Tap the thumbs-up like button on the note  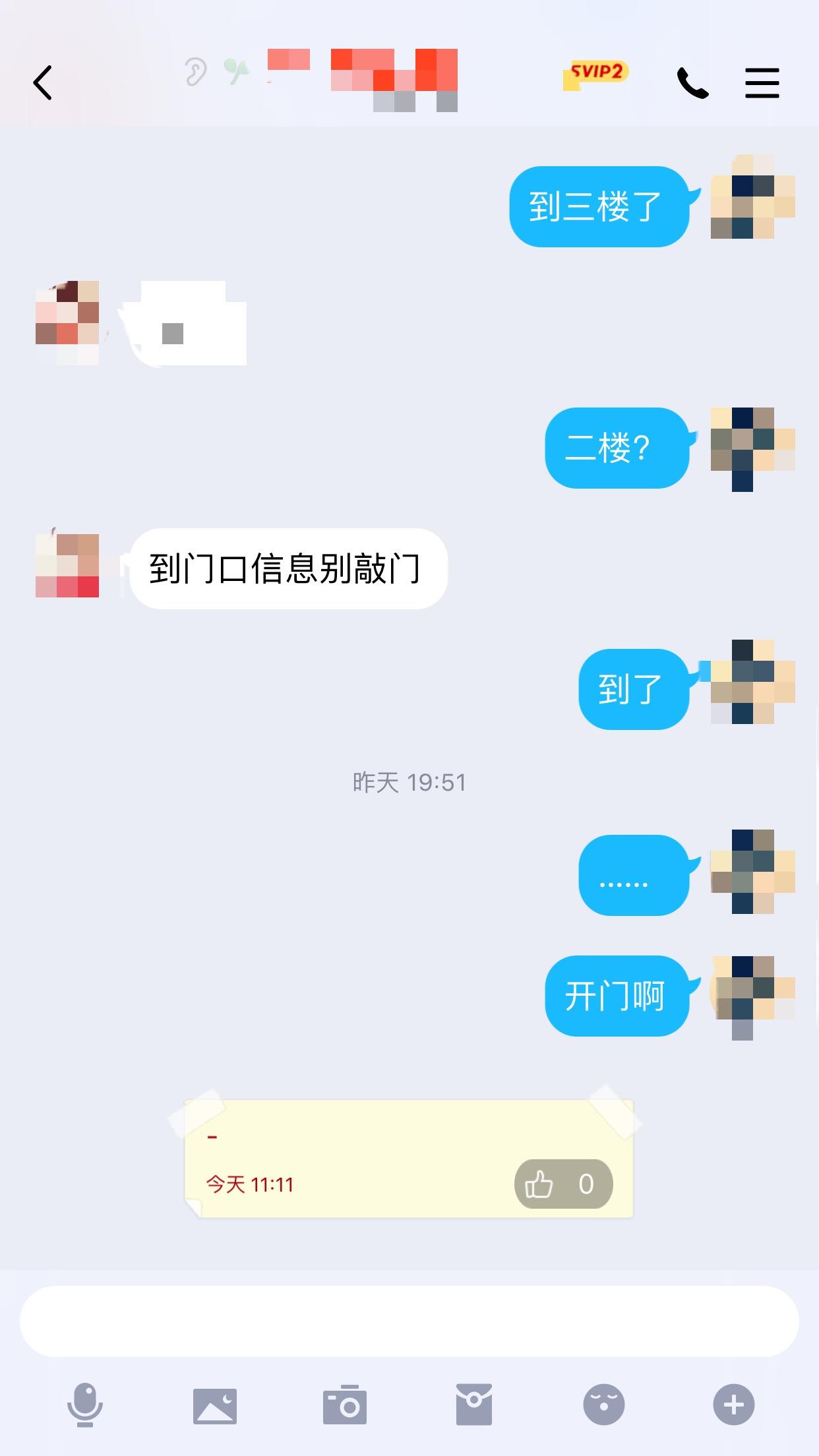[x=564, y=1184]
